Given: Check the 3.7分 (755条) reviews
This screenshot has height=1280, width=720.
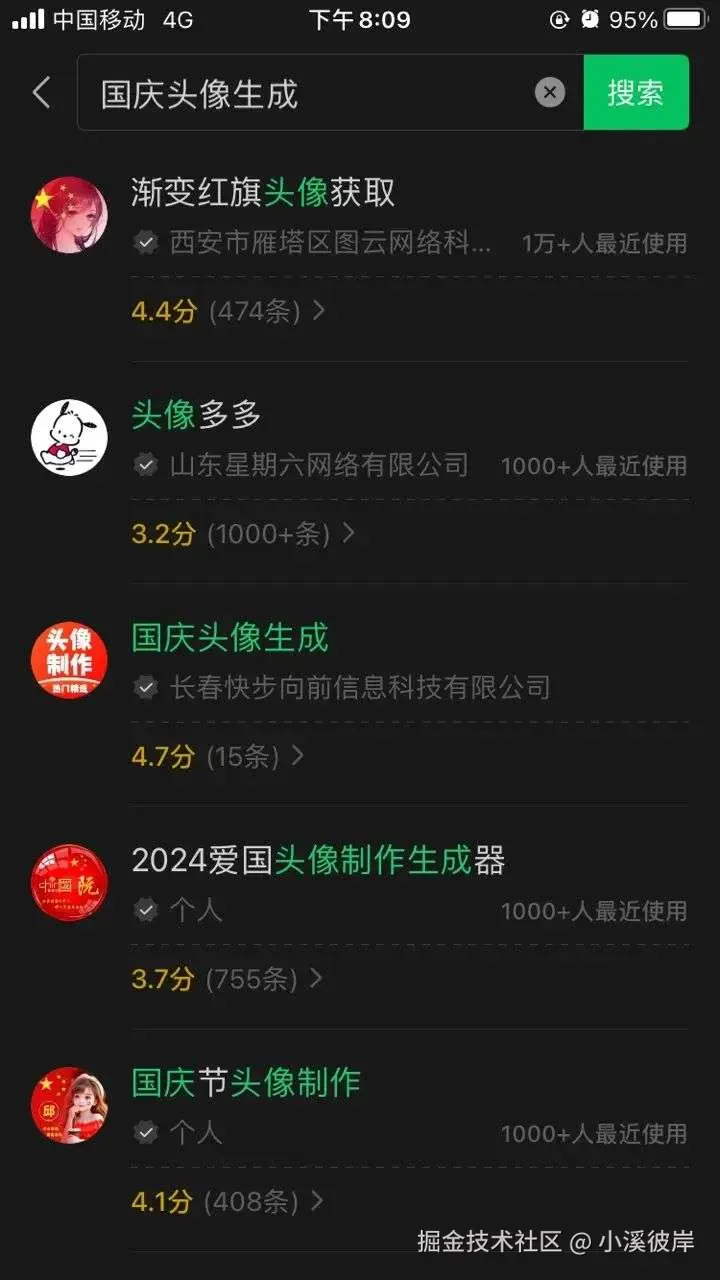Looking at the screenshot, I should 227,979.
